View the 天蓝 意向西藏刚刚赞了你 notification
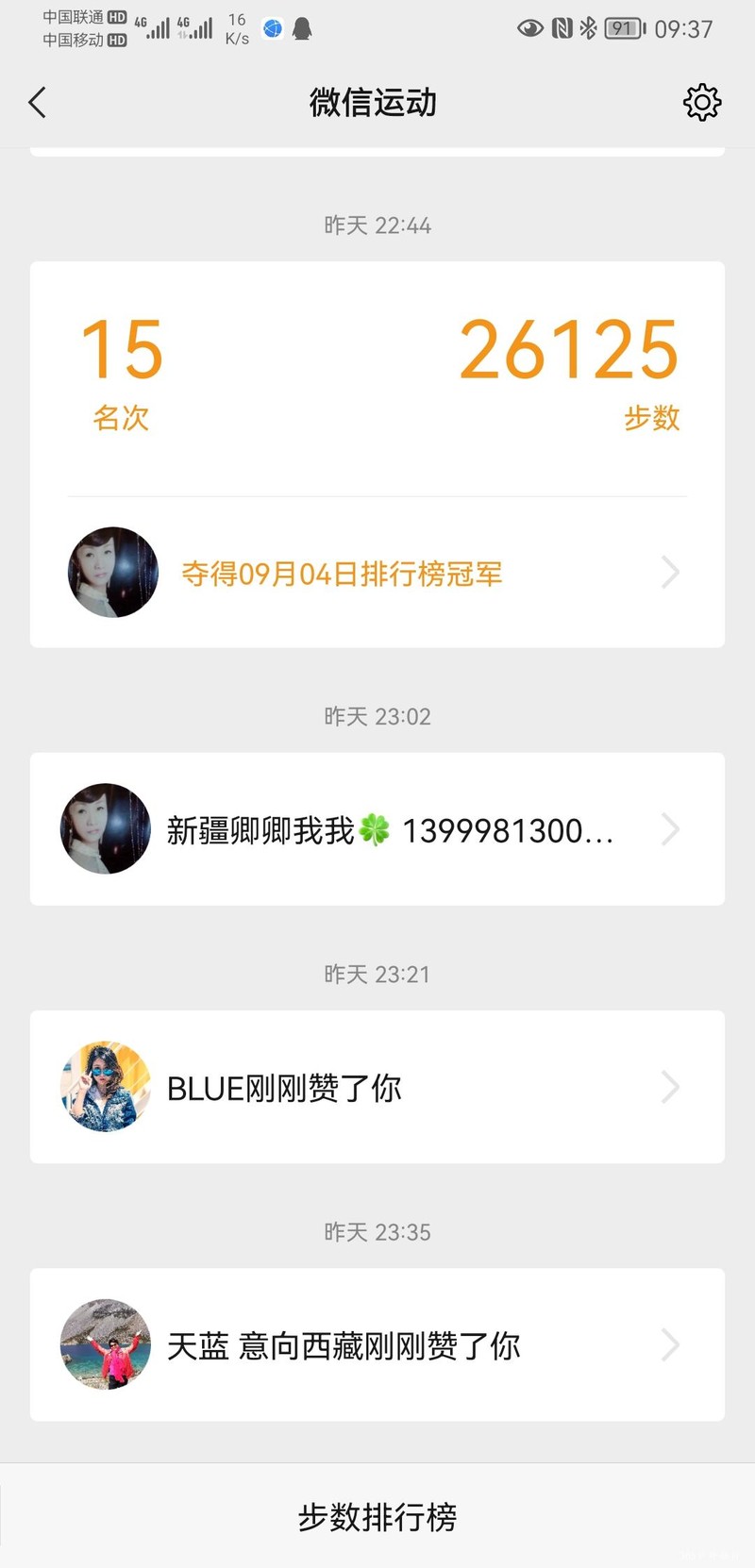The width and height of the screenshot is (755, 1568). [x=377, y=1344]
